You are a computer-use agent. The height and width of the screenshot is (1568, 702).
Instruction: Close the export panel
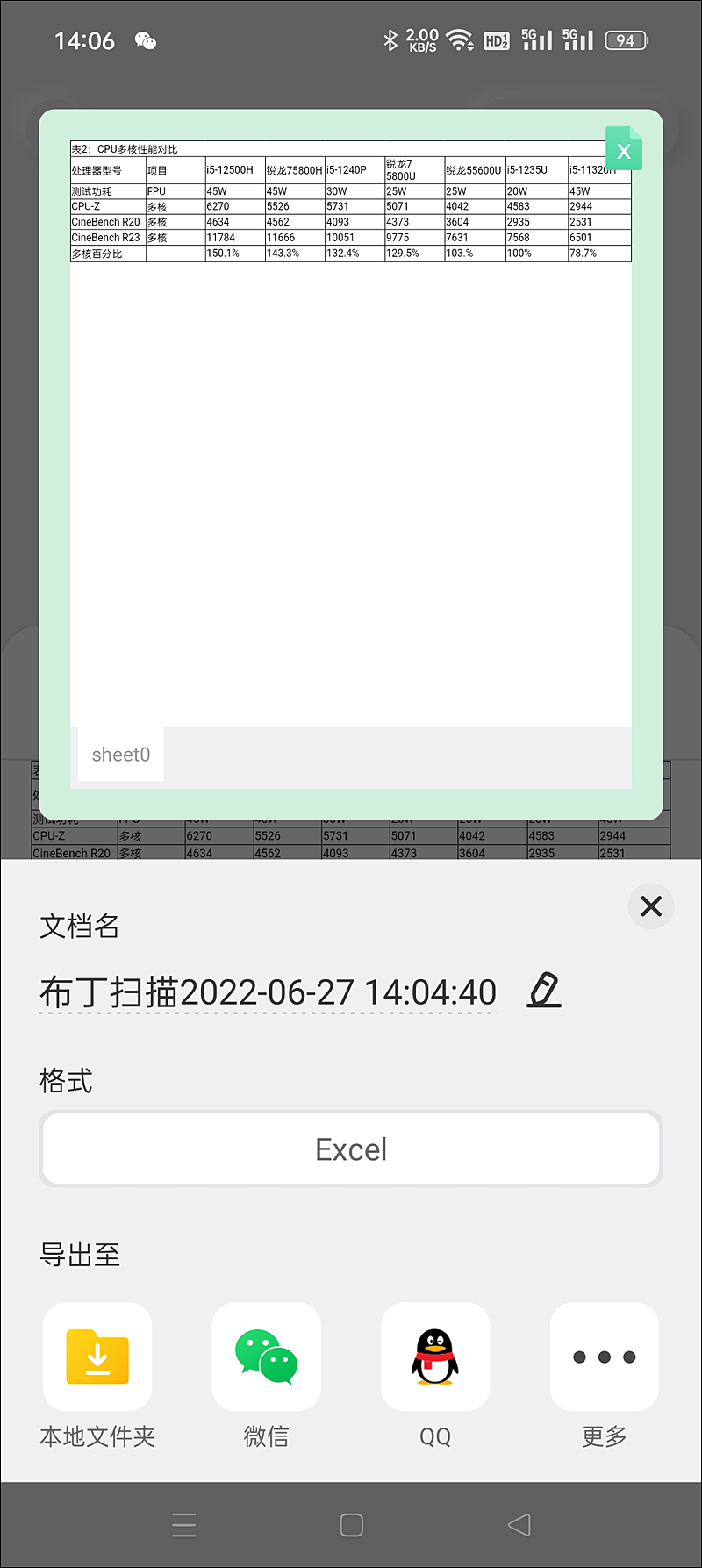coord(651,906)
